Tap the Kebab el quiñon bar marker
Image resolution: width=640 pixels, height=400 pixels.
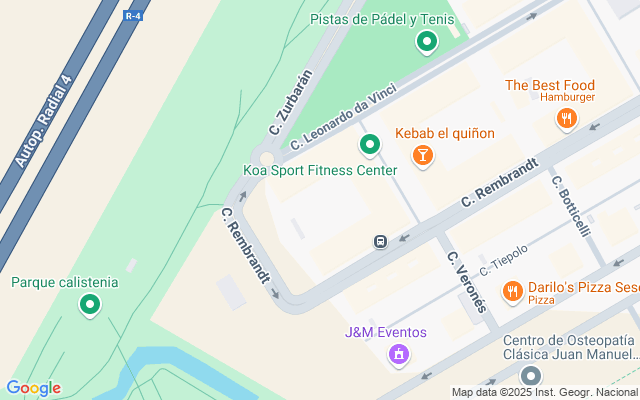pos(422,154)
